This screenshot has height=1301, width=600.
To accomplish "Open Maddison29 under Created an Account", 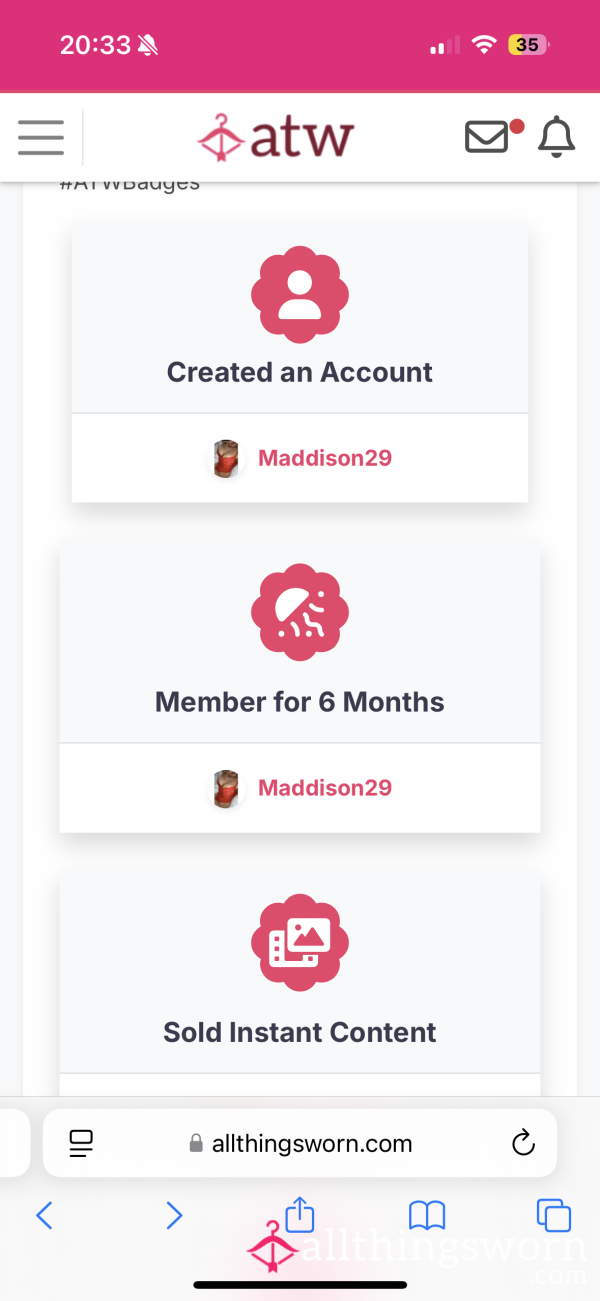I will [x=325, y=458].
